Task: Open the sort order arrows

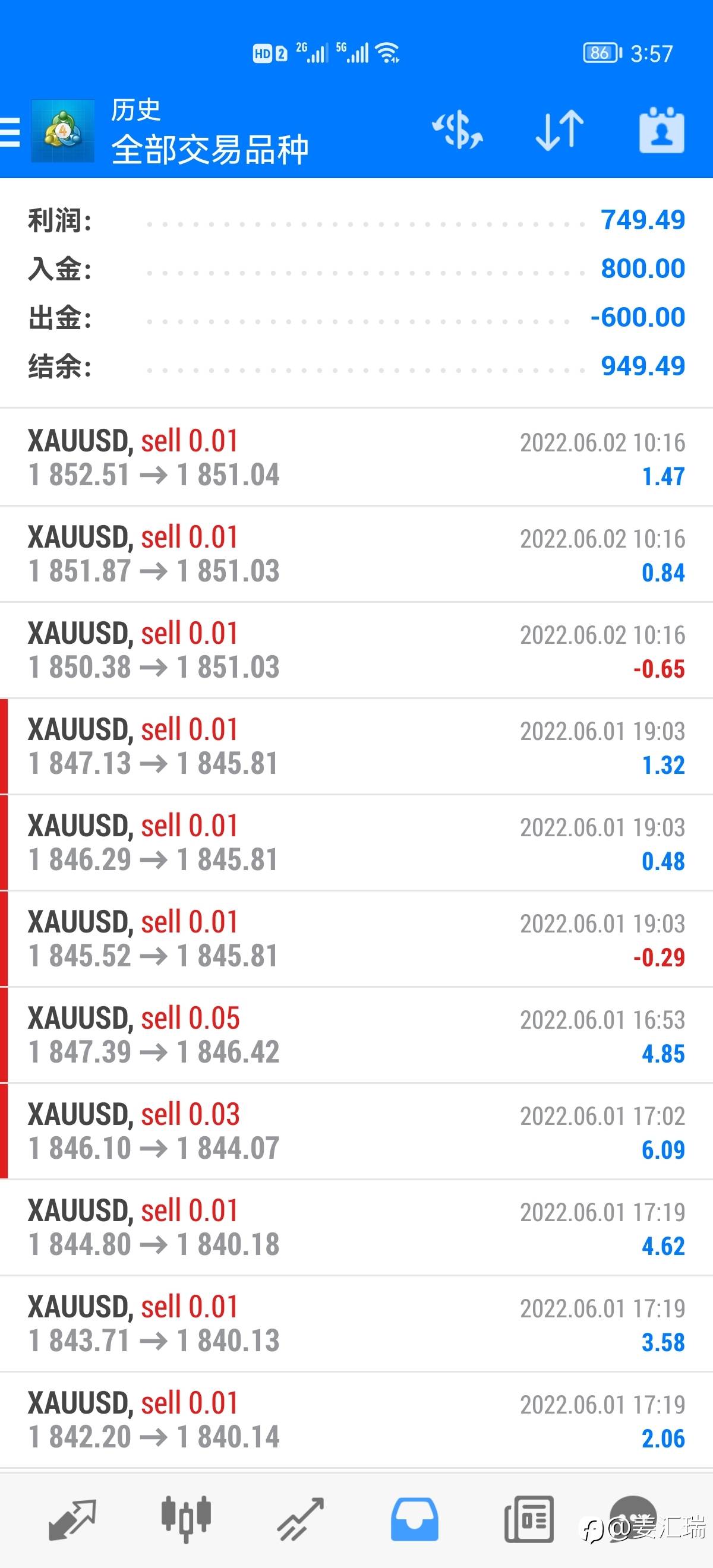Action: tap(560, 130)
